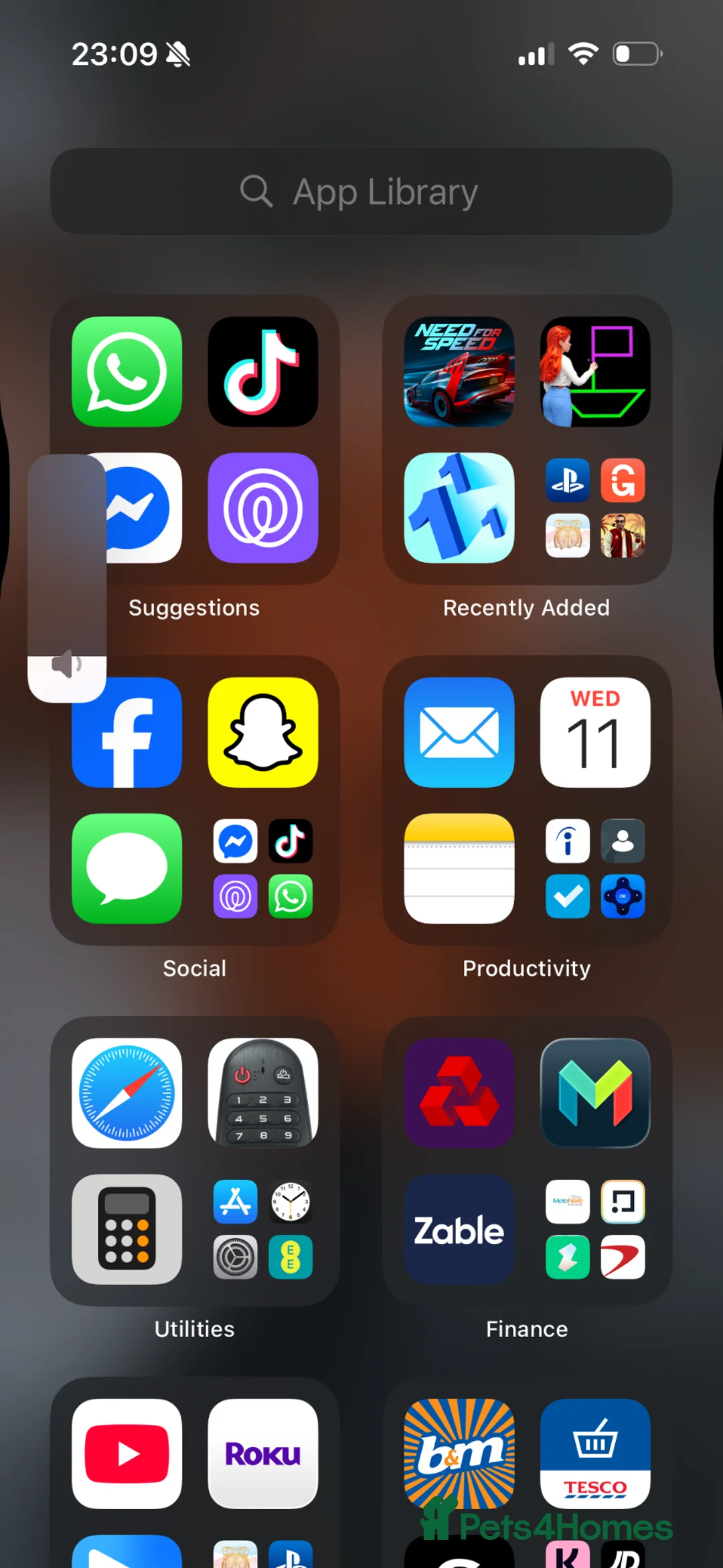Open the Mail app
This screenshot has width=723, height=1568.
459,733
